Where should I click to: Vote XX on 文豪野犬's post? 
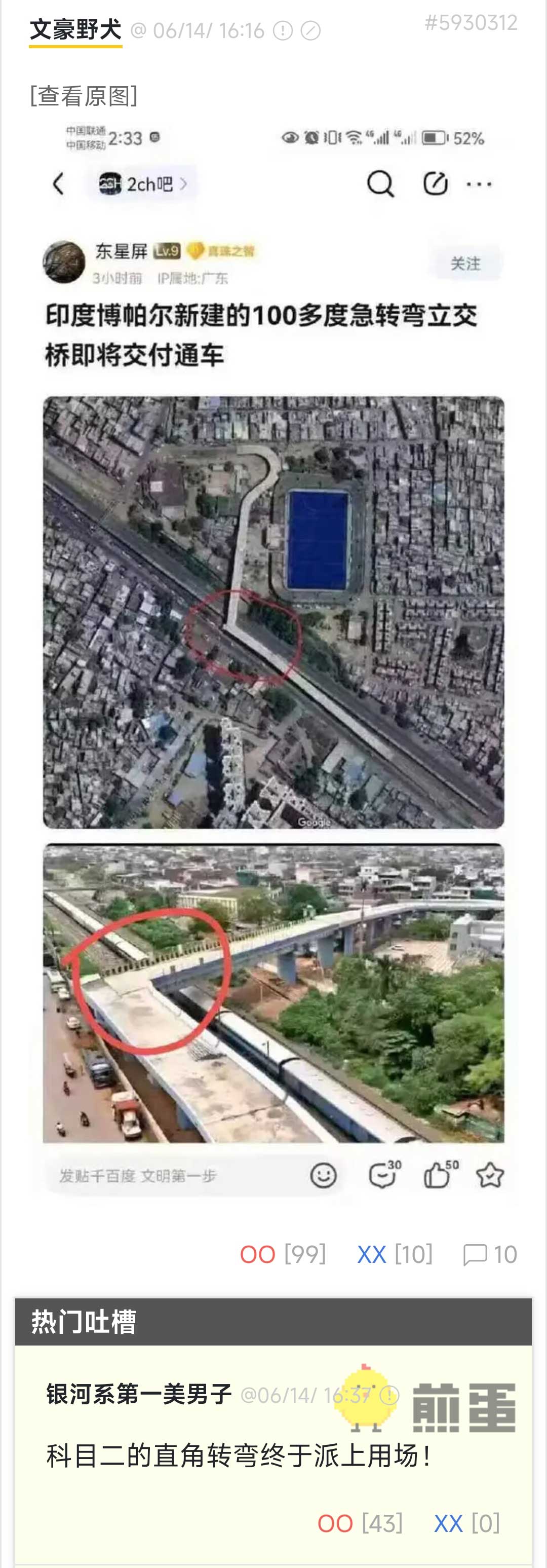372,1254
